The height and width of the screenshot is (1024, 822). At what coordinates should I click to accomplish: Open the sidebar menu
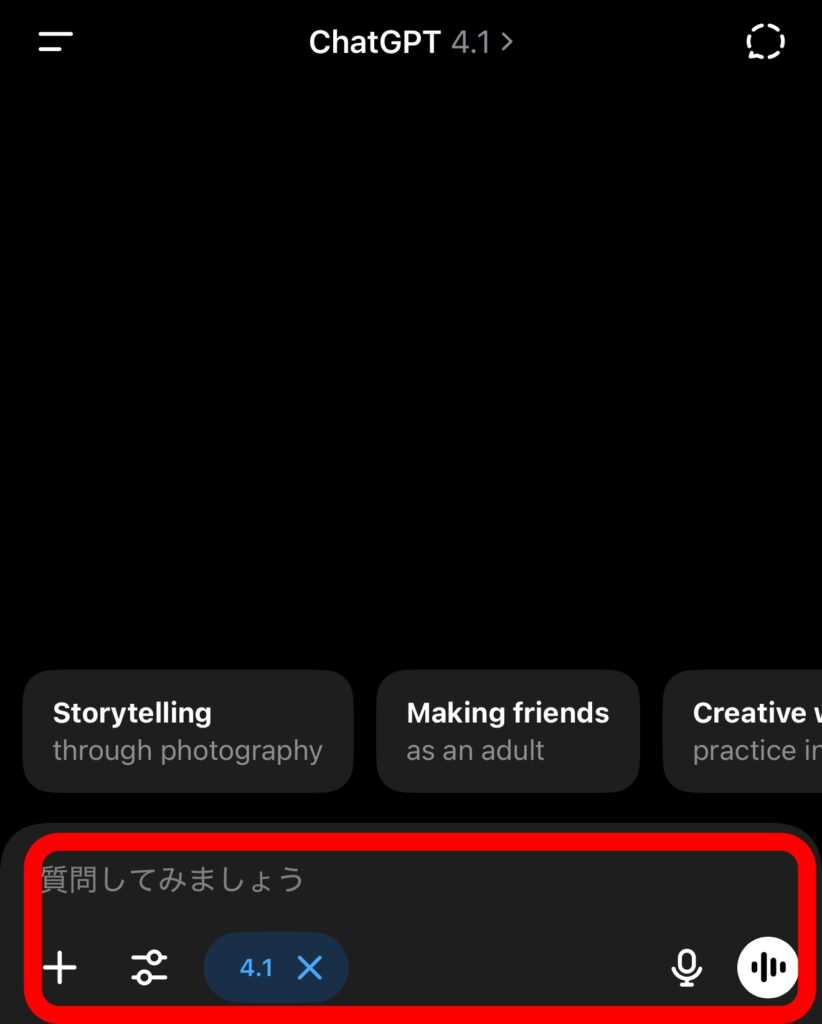pos(56,42)
